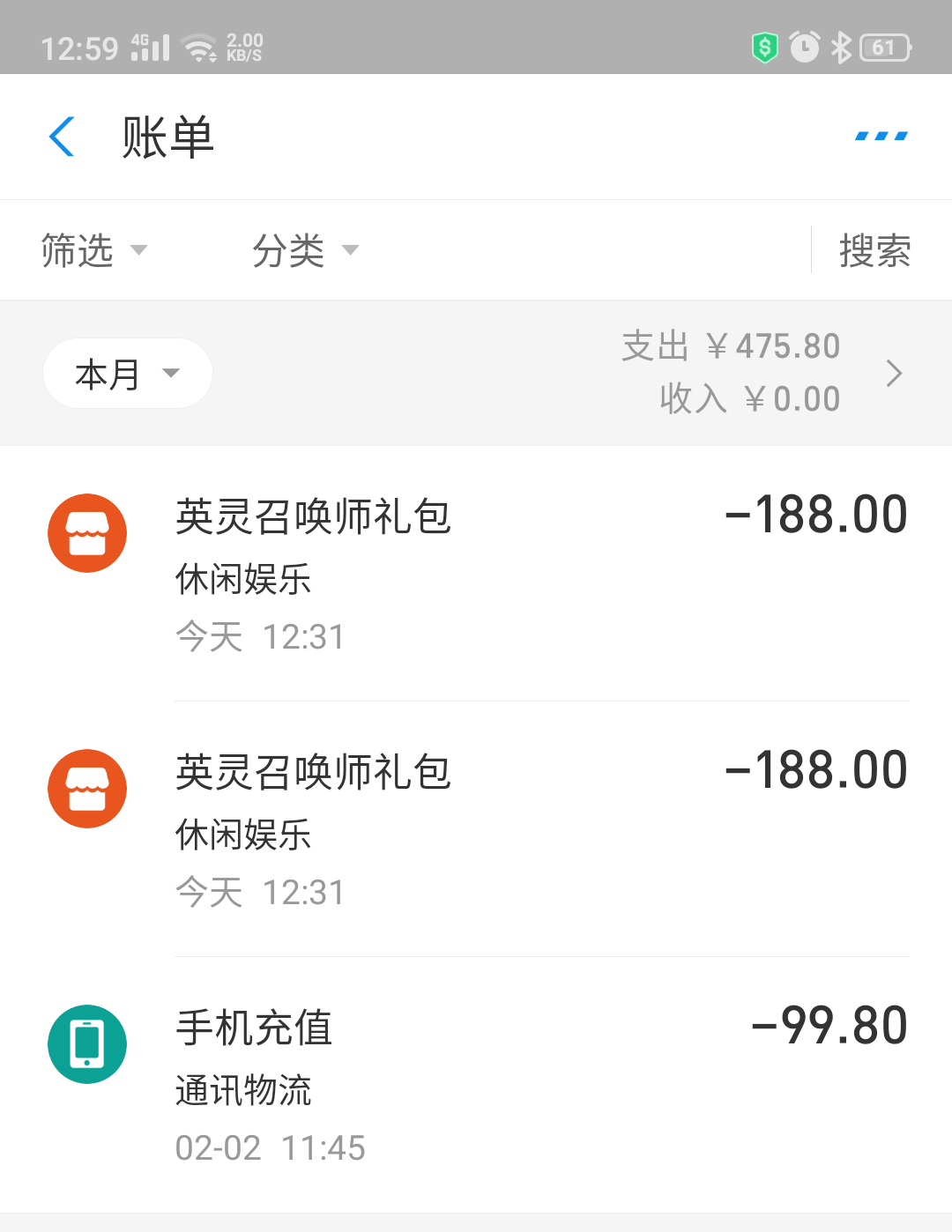Expand the income and expense summary details
Image resolution: width=952 pixels, height=1232 pixels.
(895, 373)
